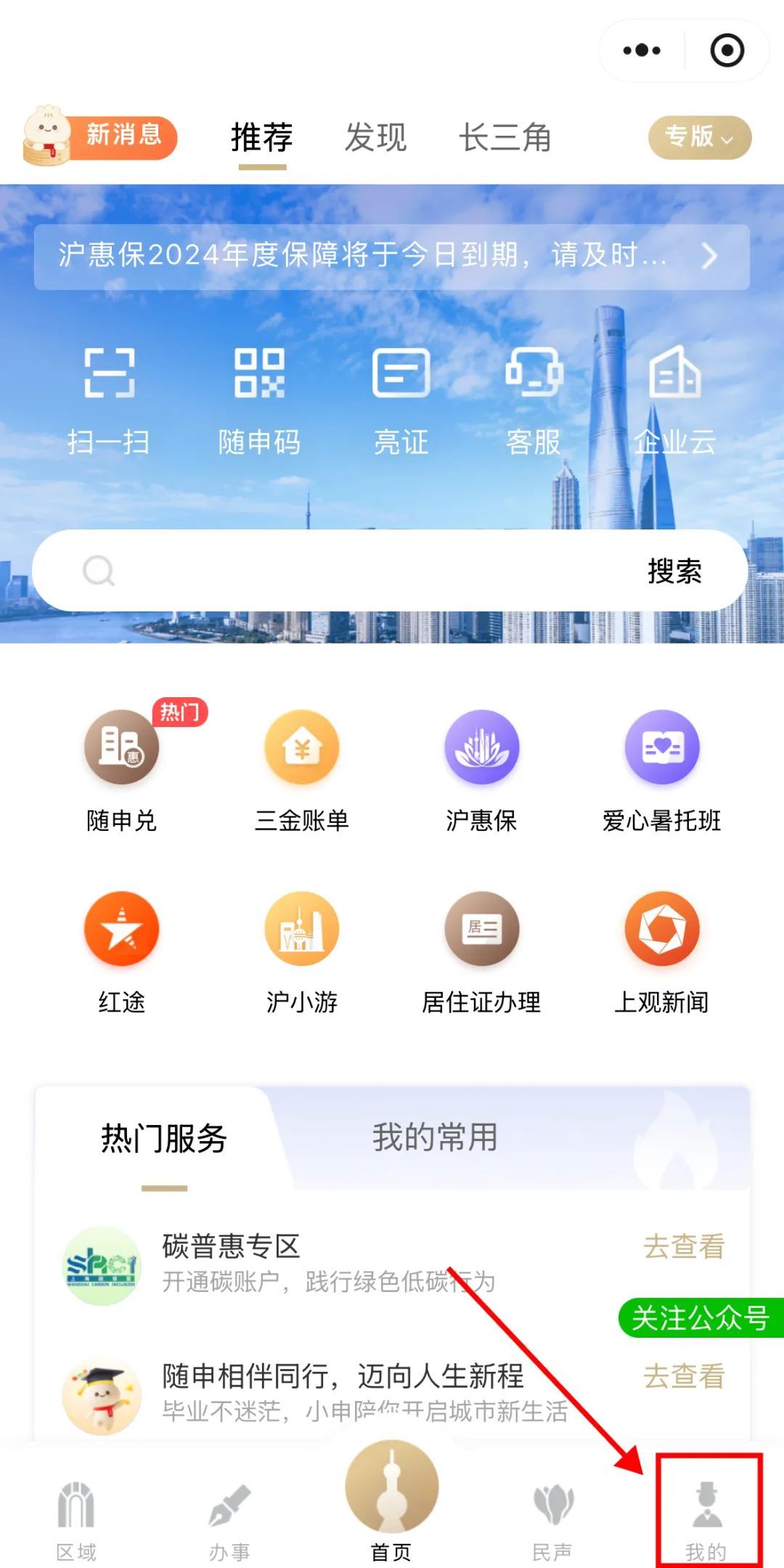Screen dimensions: 784x1568
Task: Switch to 我的常用 tab
Action: click(435, 1137)
